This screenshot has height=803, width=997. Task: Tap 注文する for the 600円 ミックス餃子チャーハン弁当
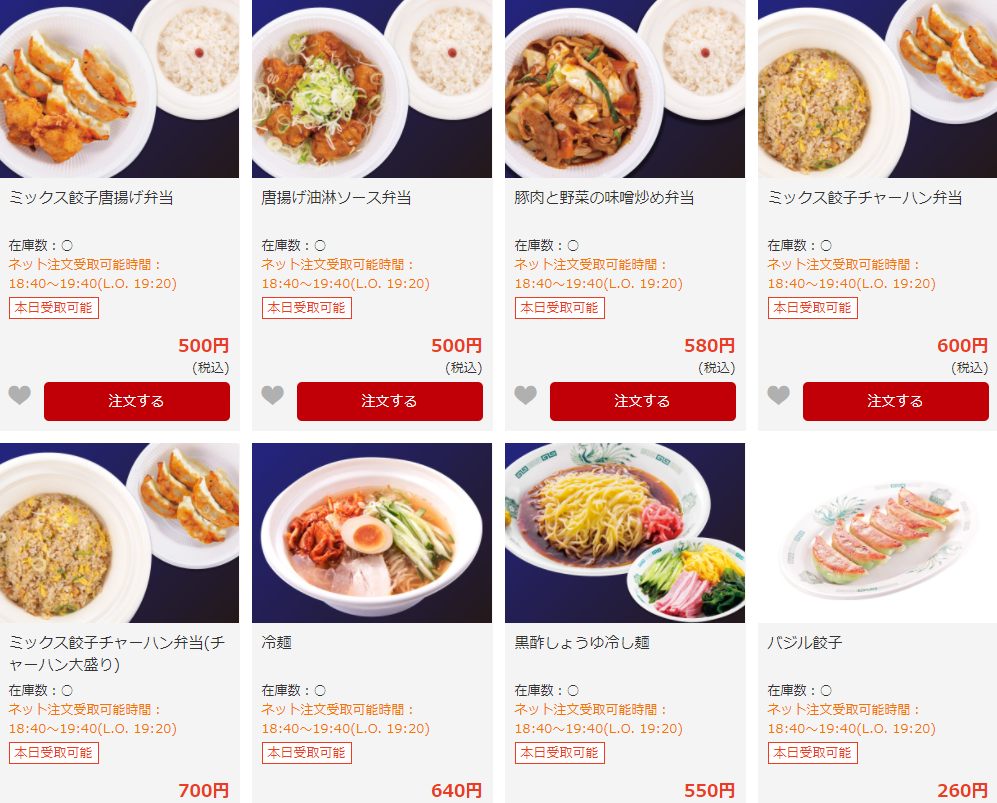tap(895, 401)
